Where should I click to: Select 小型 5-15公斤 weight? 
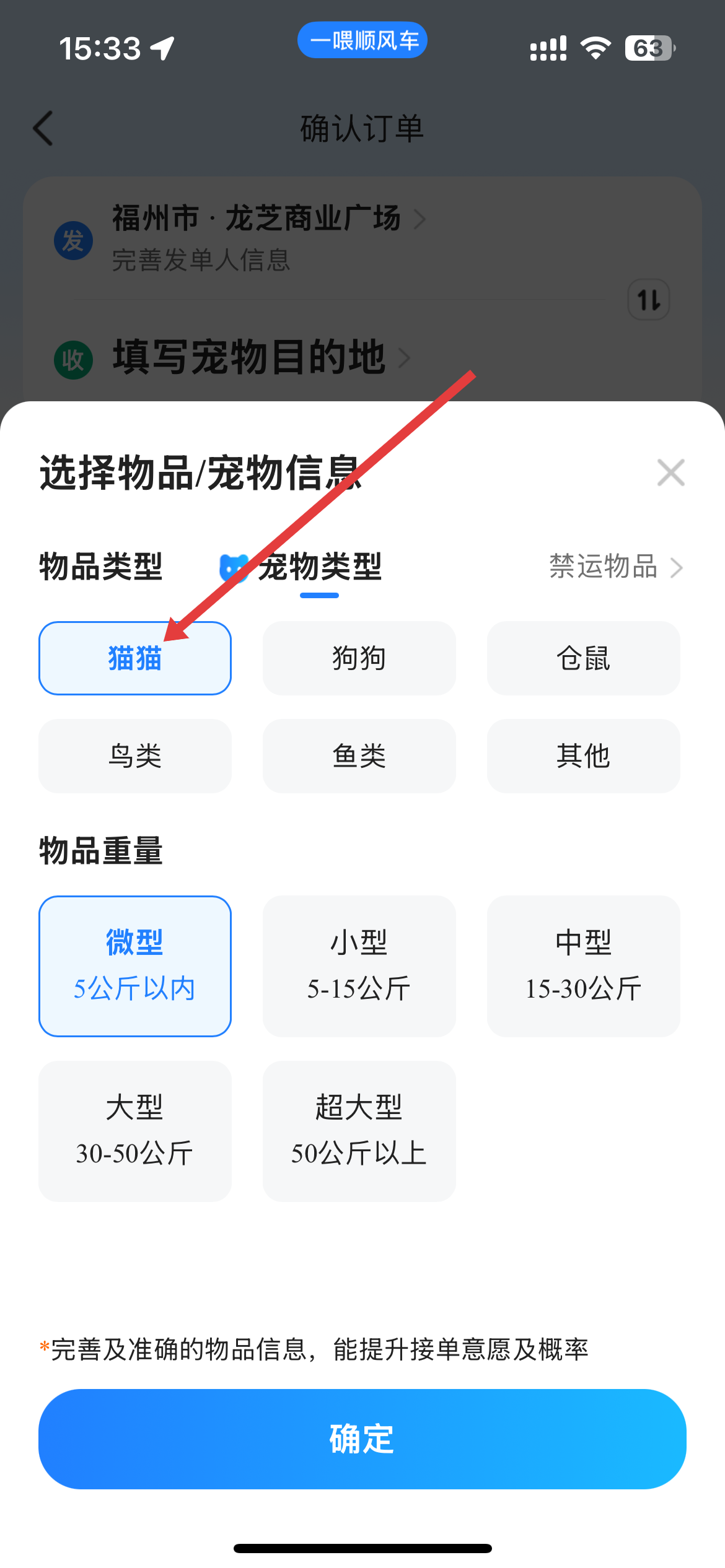tap(359, 966)
